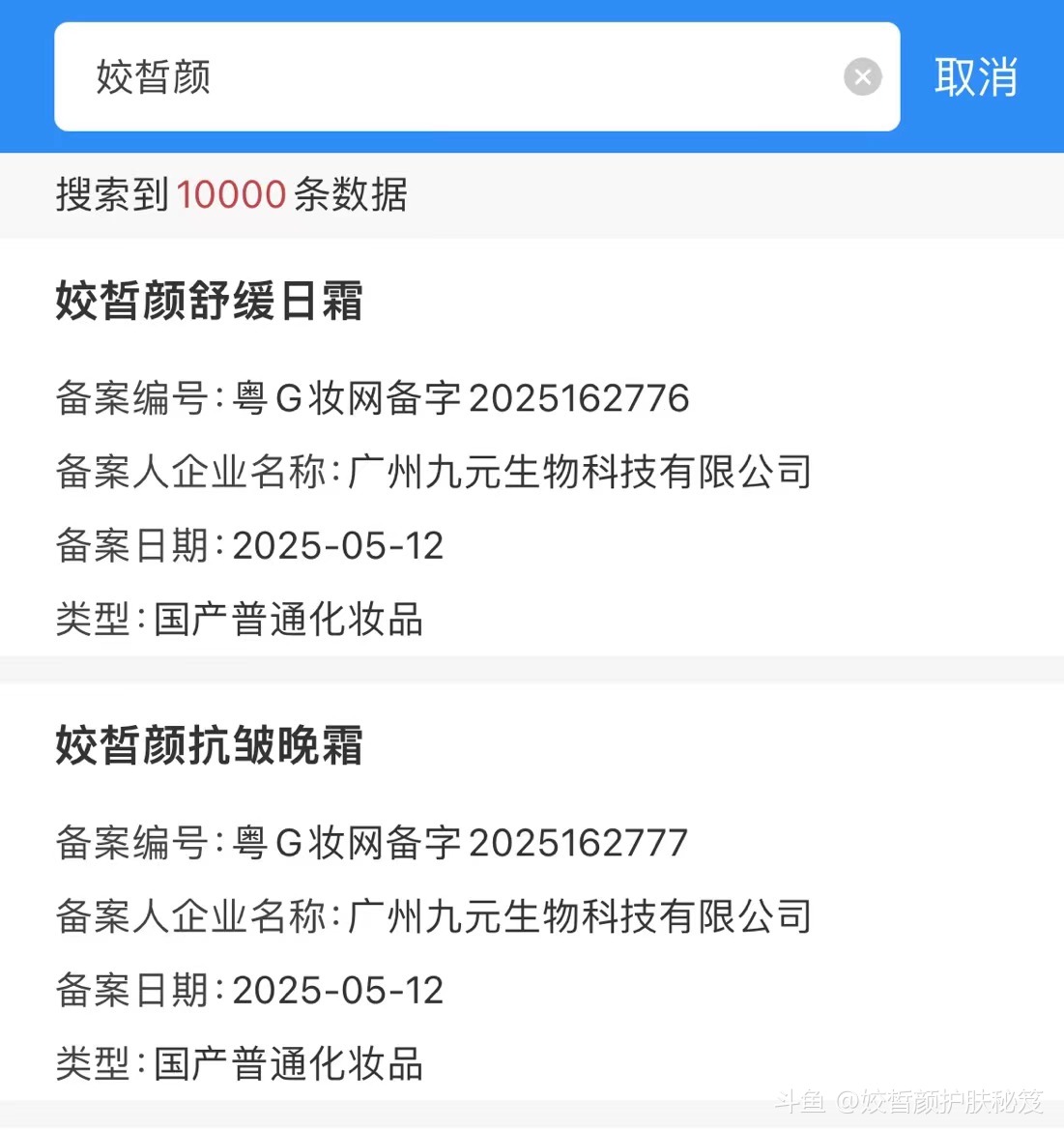The image size is (1064, 1130).
Task: Clear the search text with the X icon
Action: click(862, 76)
